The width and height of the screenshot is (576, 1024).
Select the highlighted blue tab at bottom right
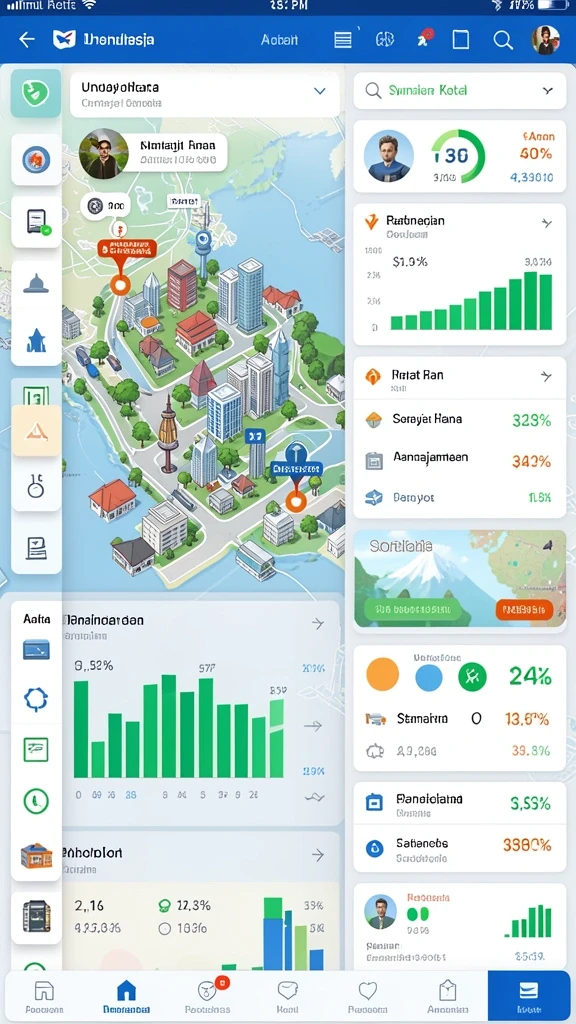(x=528, y=997)
